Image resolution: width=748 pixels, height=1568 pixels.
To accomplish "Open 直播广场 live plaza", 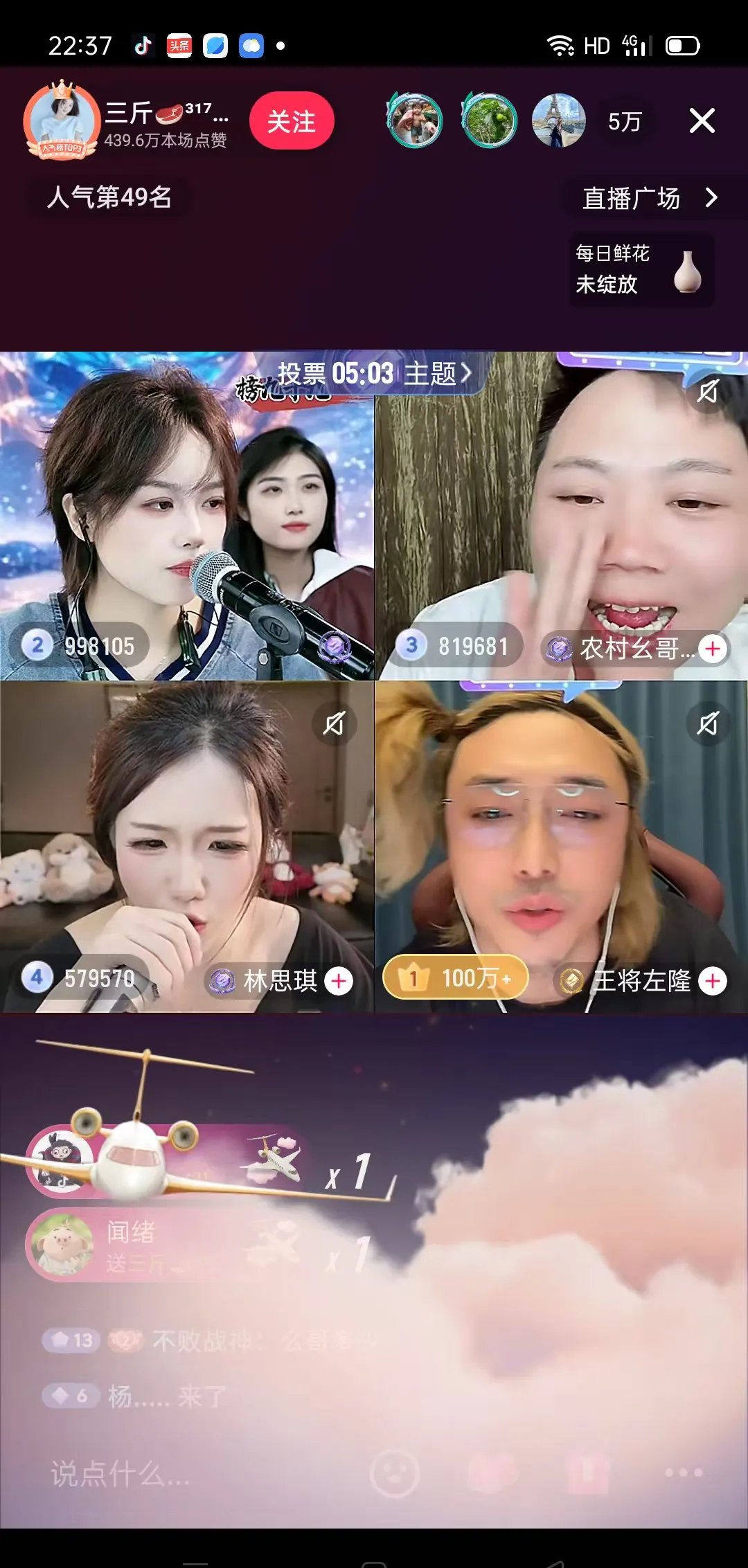I will pyautogui.click(x=649, y=198).
